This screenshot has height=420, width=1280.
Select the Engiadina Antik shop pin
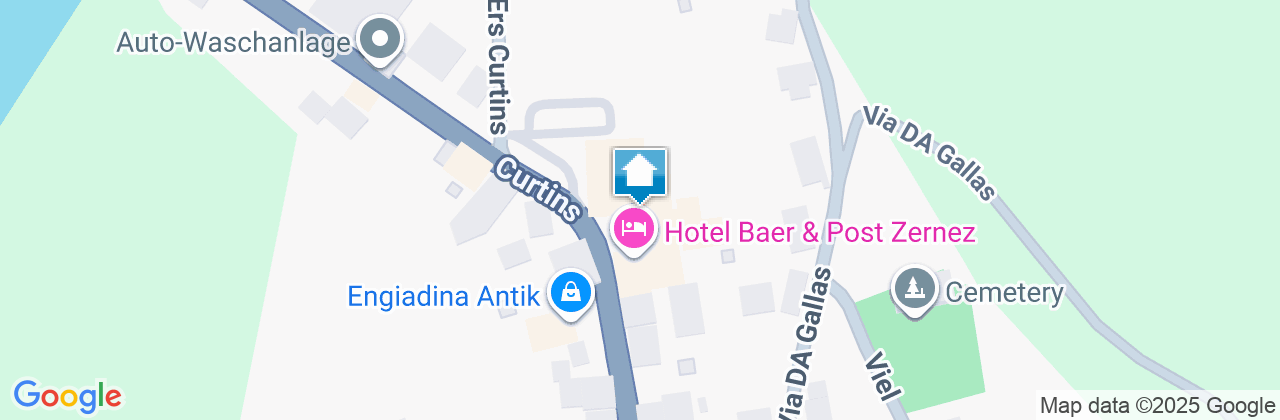[570, 293]
